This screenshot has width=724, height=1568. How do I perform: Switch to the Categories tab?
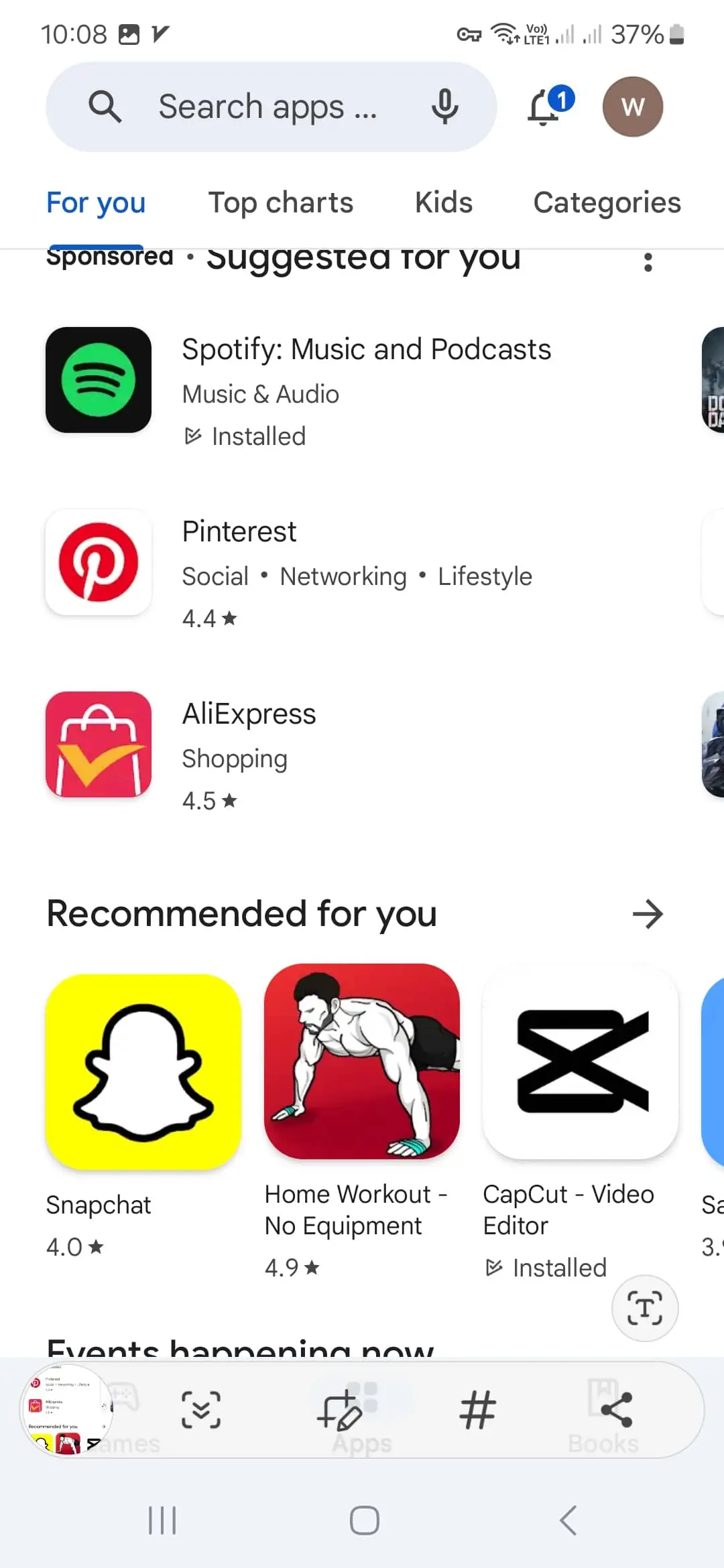(607, 202)
